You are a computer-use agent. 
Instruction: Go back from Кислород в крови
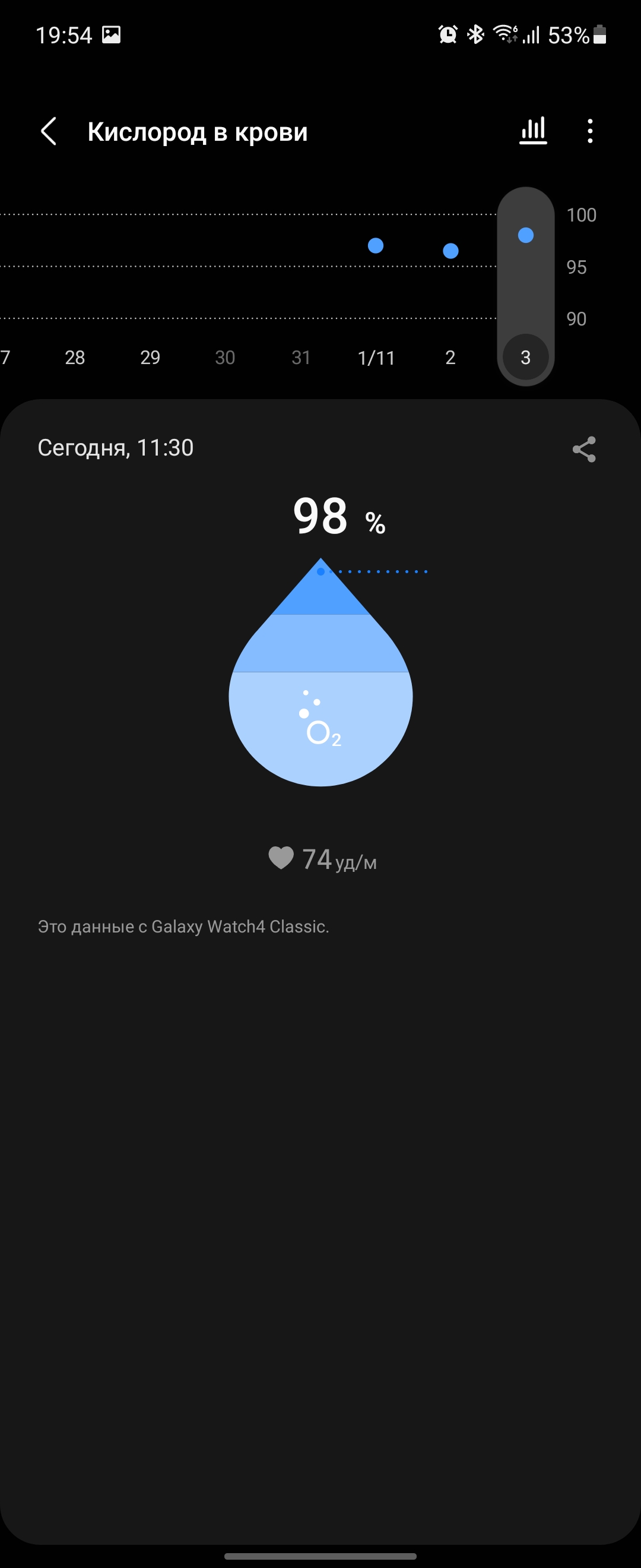click(x=49, y=131)
